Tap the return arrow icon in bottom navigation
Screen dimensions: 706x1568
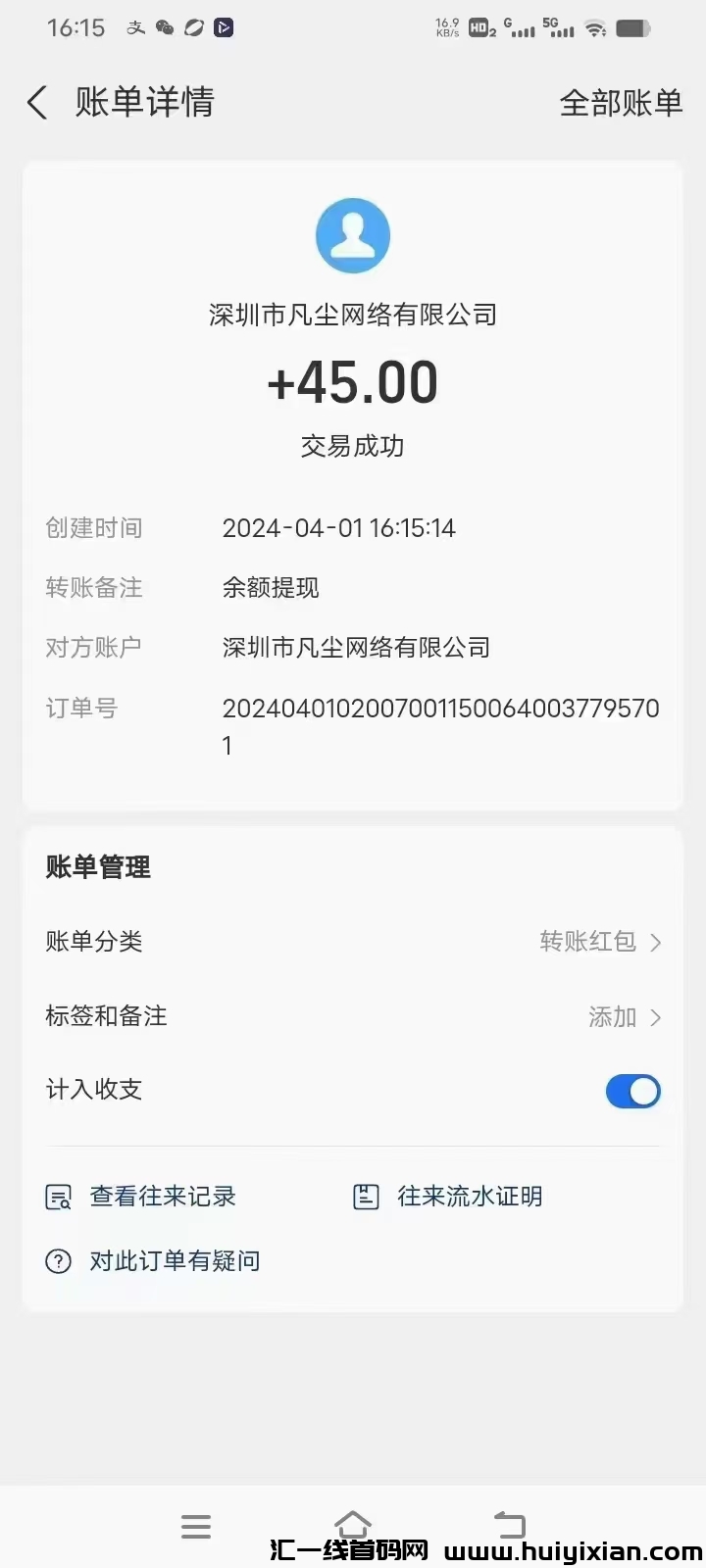[x=509, y=1523]
